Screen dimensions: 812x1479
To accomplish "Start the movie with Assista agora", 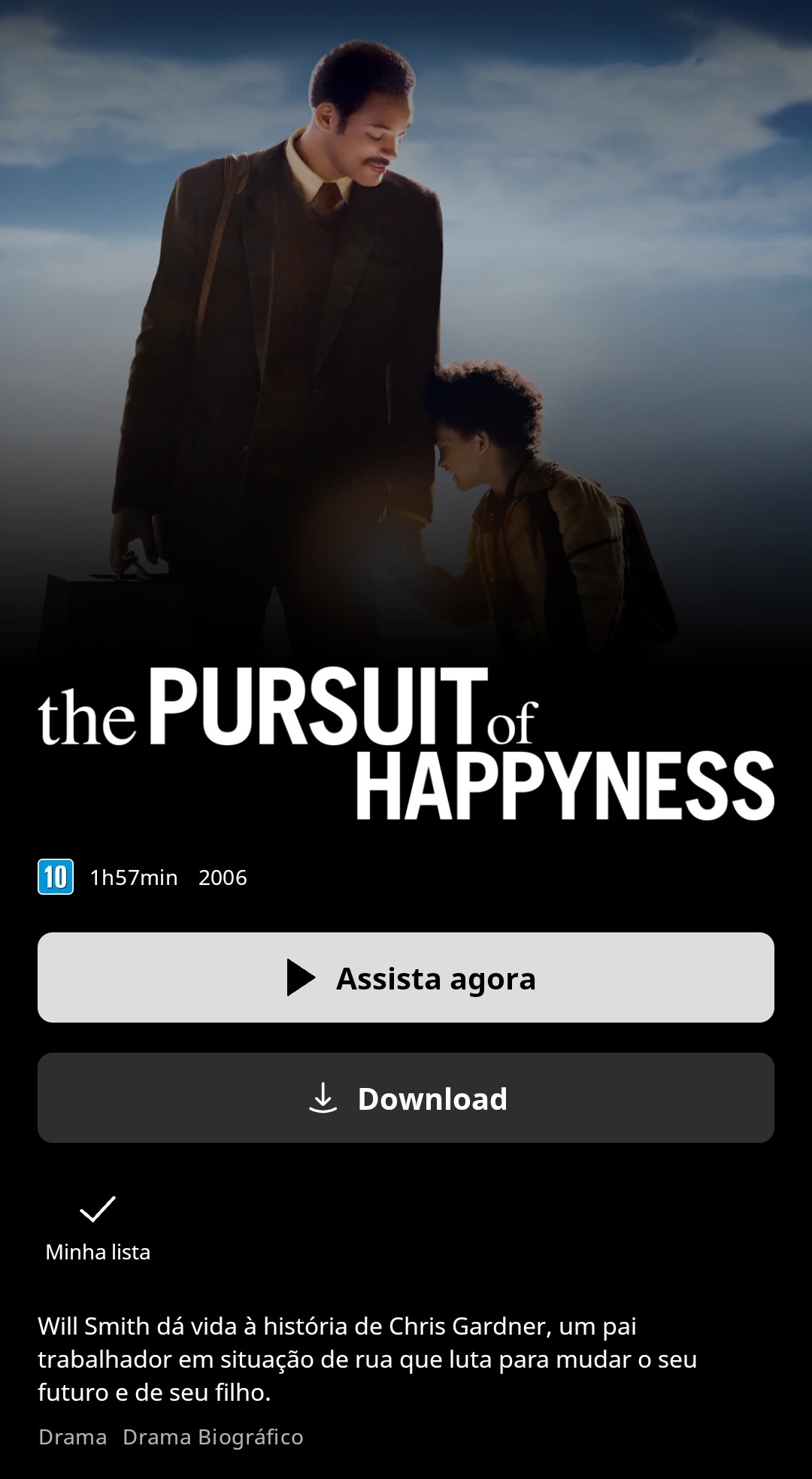I will click(x=406, y=977).
